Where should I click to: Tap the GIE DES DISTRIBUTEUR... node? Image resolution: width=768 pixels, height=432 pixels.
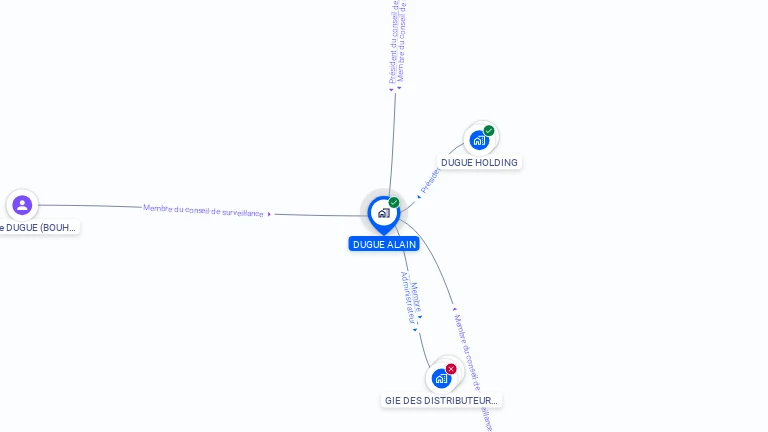pos(441,379)
